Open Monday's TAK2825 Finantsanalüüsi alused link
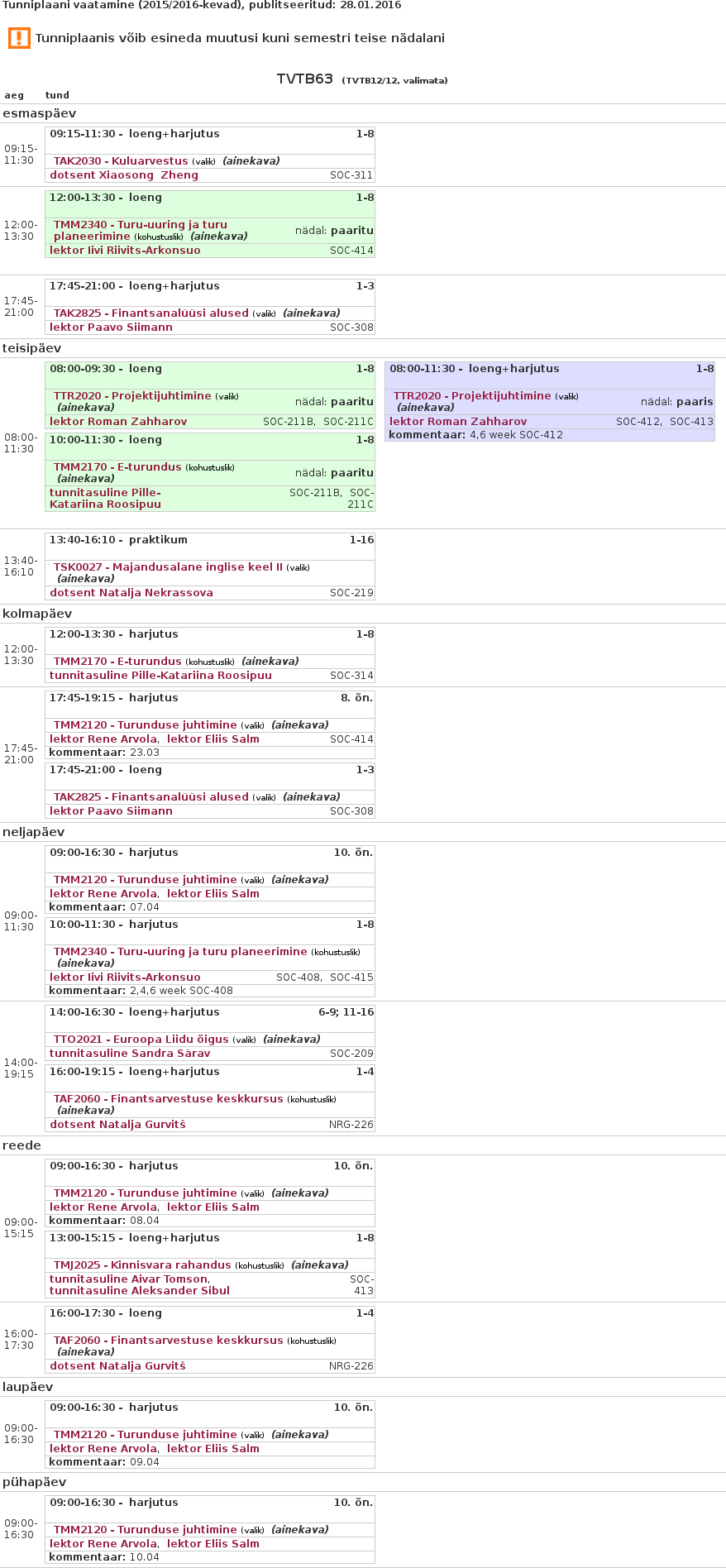 tap(150, 313)
